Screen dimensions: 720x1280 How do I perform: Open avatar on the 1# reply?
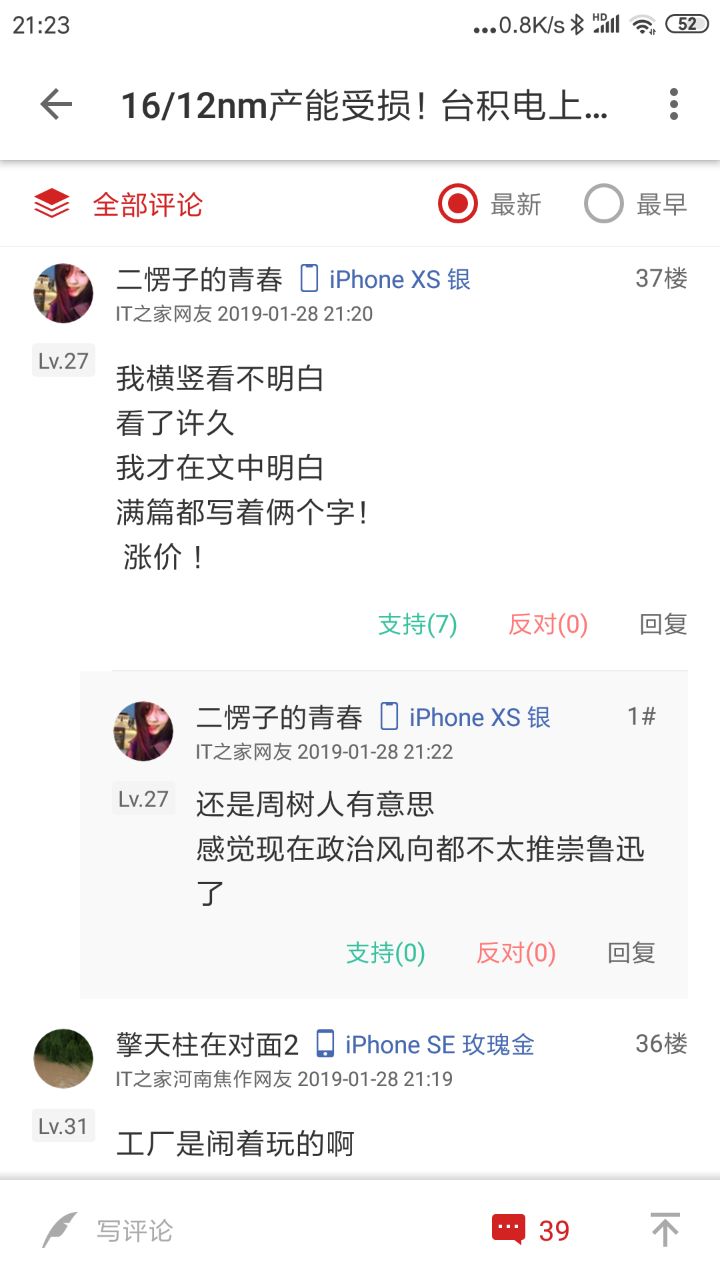pos(144,731)
